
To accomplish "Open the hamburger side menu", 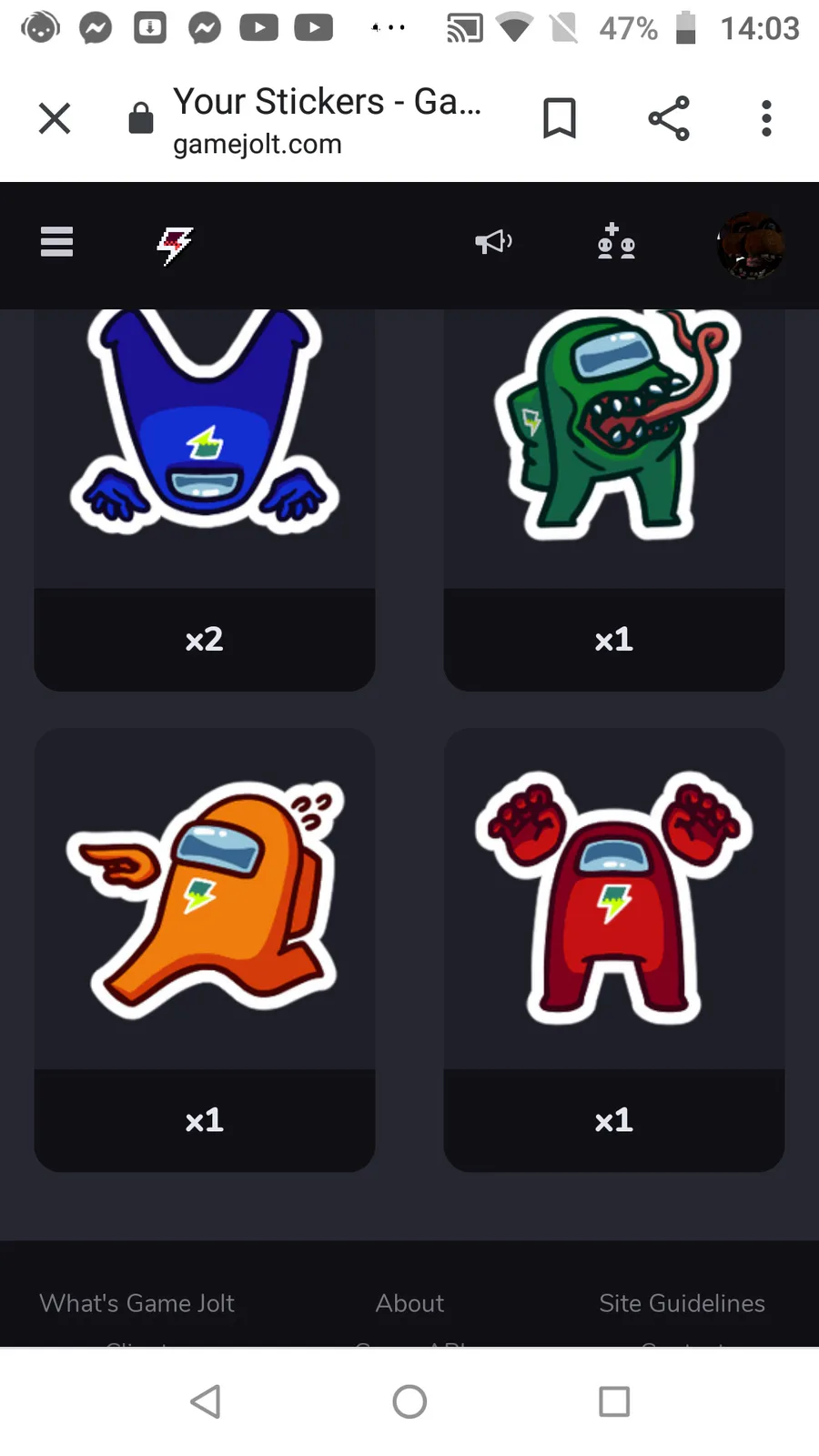I will [x=56, y=242].
